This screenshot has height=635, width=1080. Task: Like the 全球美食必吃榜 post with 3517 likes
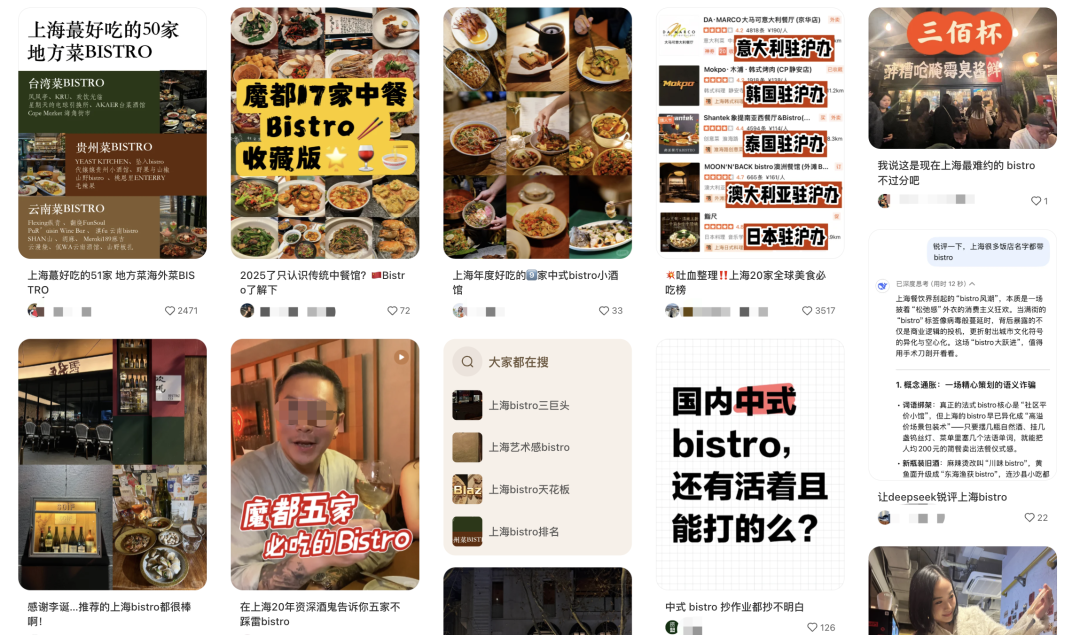tap(808, 311)
